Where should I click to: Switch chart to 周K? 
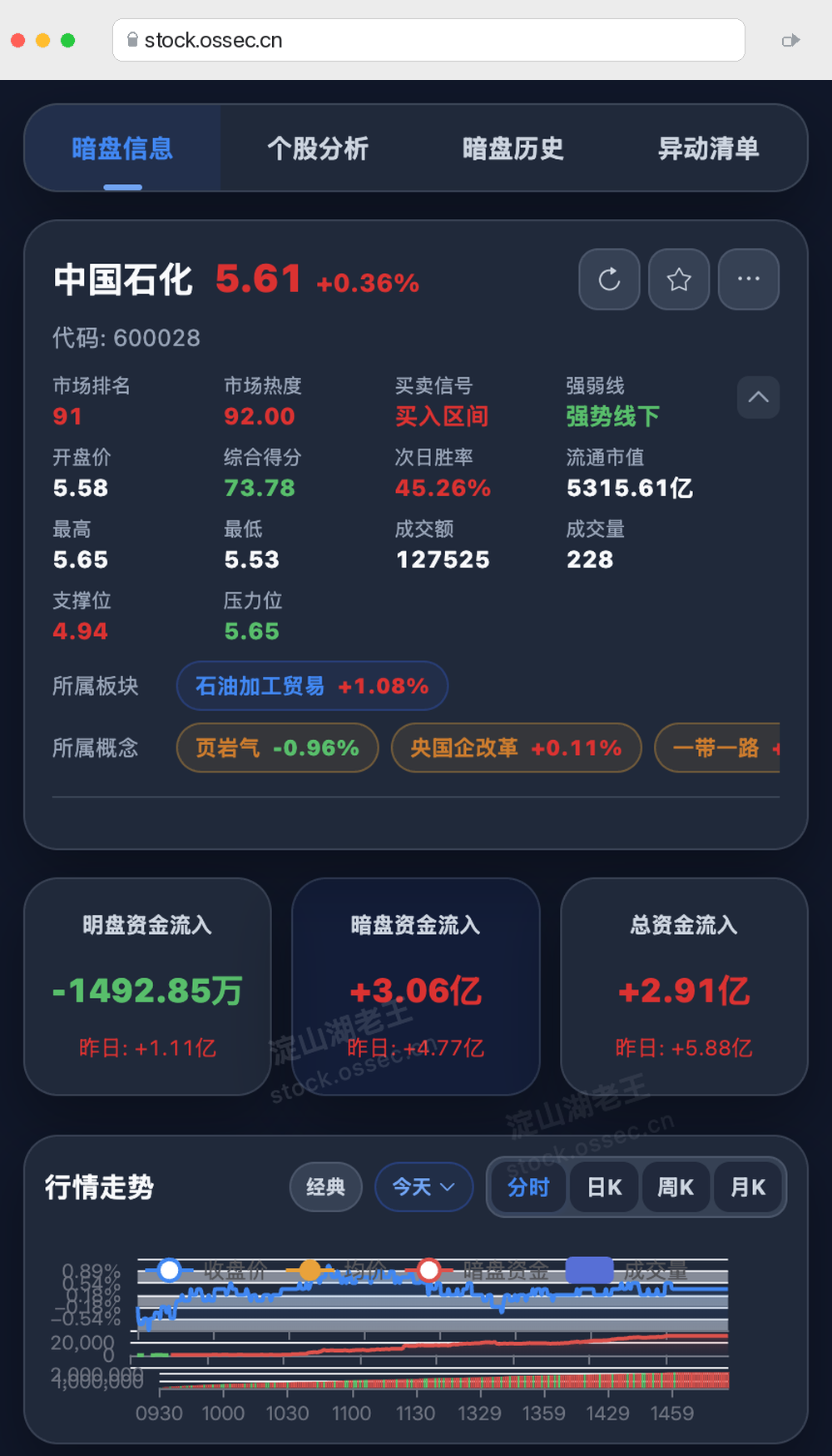(676, 1187)
